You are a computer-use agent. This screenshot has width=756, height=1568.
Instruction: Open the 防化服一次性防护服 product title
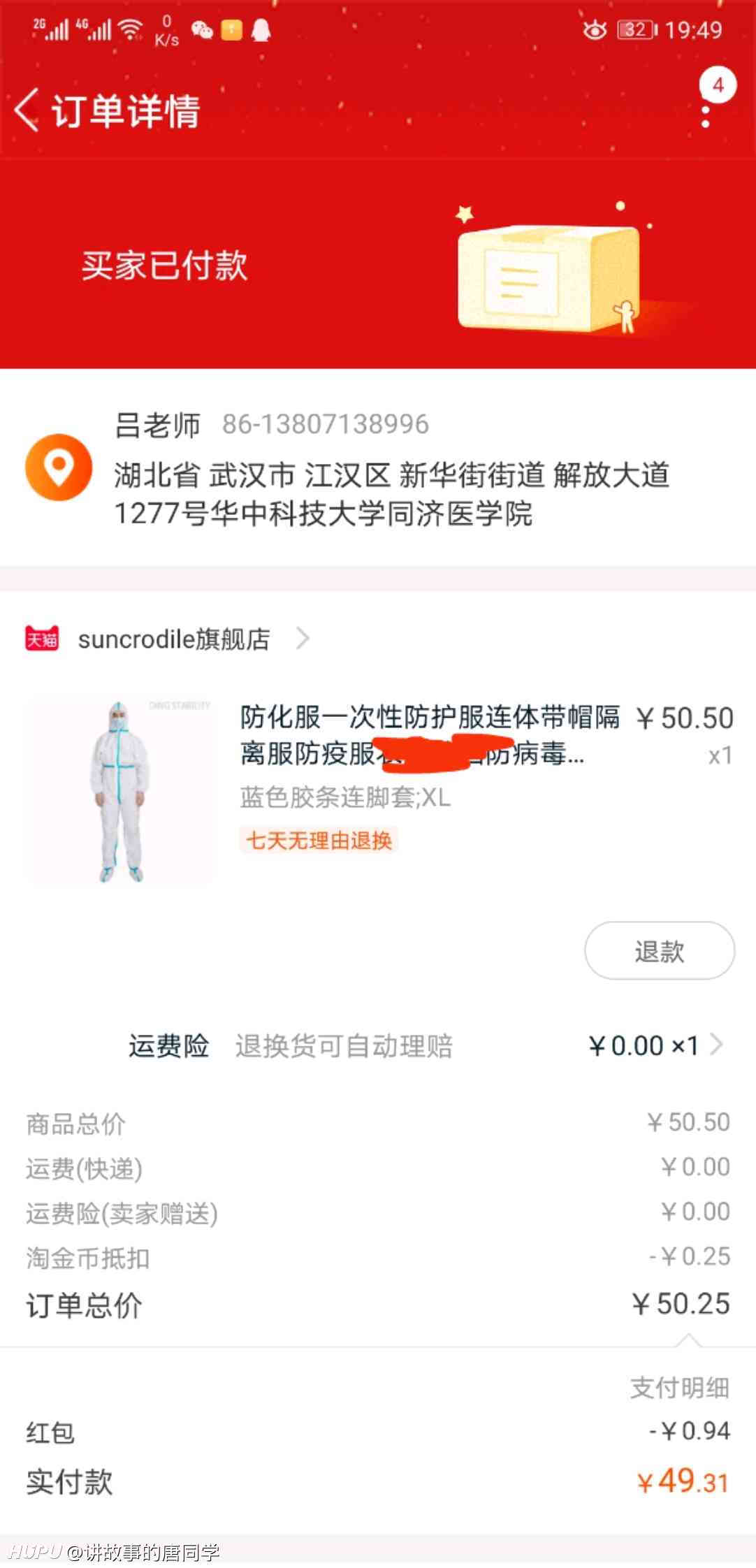430,735
